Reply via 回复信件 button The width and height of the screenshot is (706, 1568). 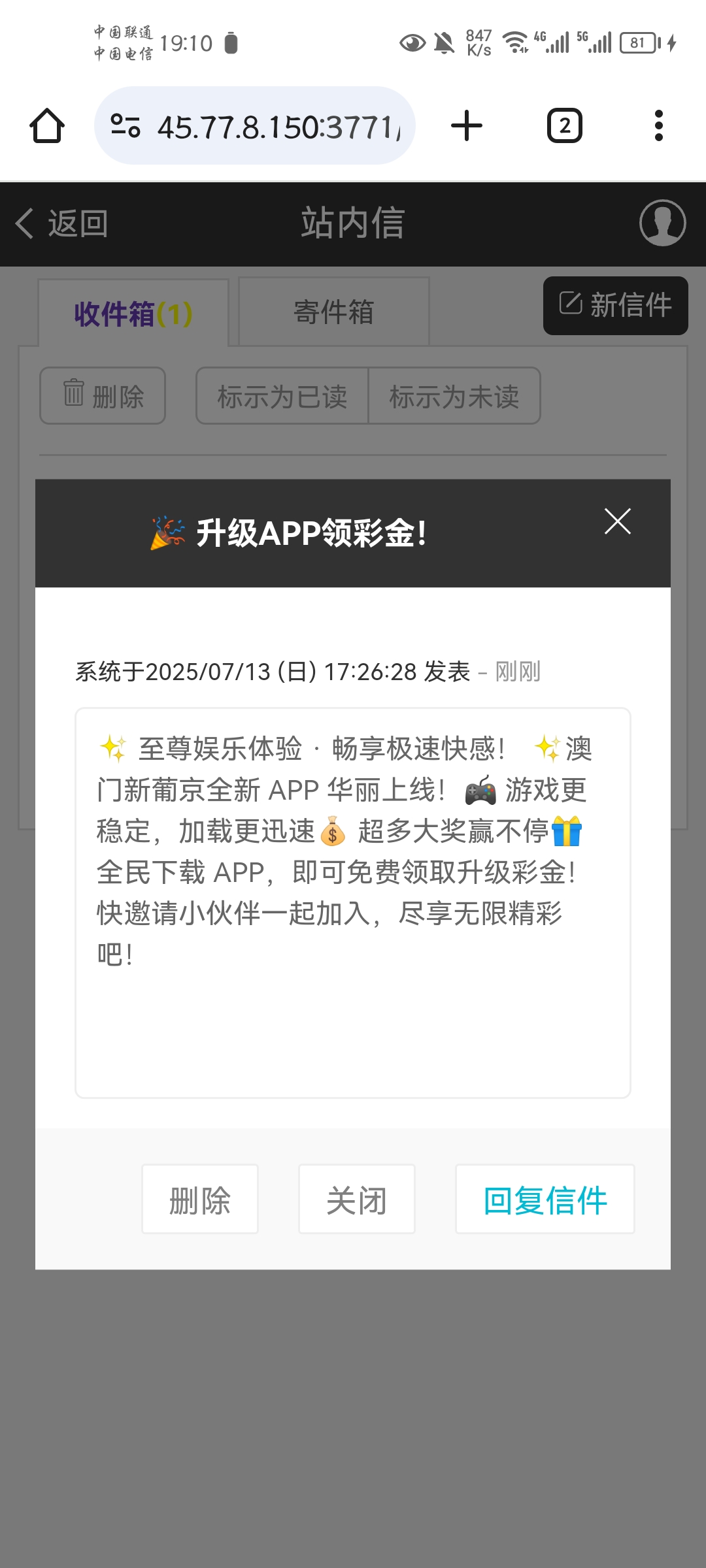tap(545, 1200)
